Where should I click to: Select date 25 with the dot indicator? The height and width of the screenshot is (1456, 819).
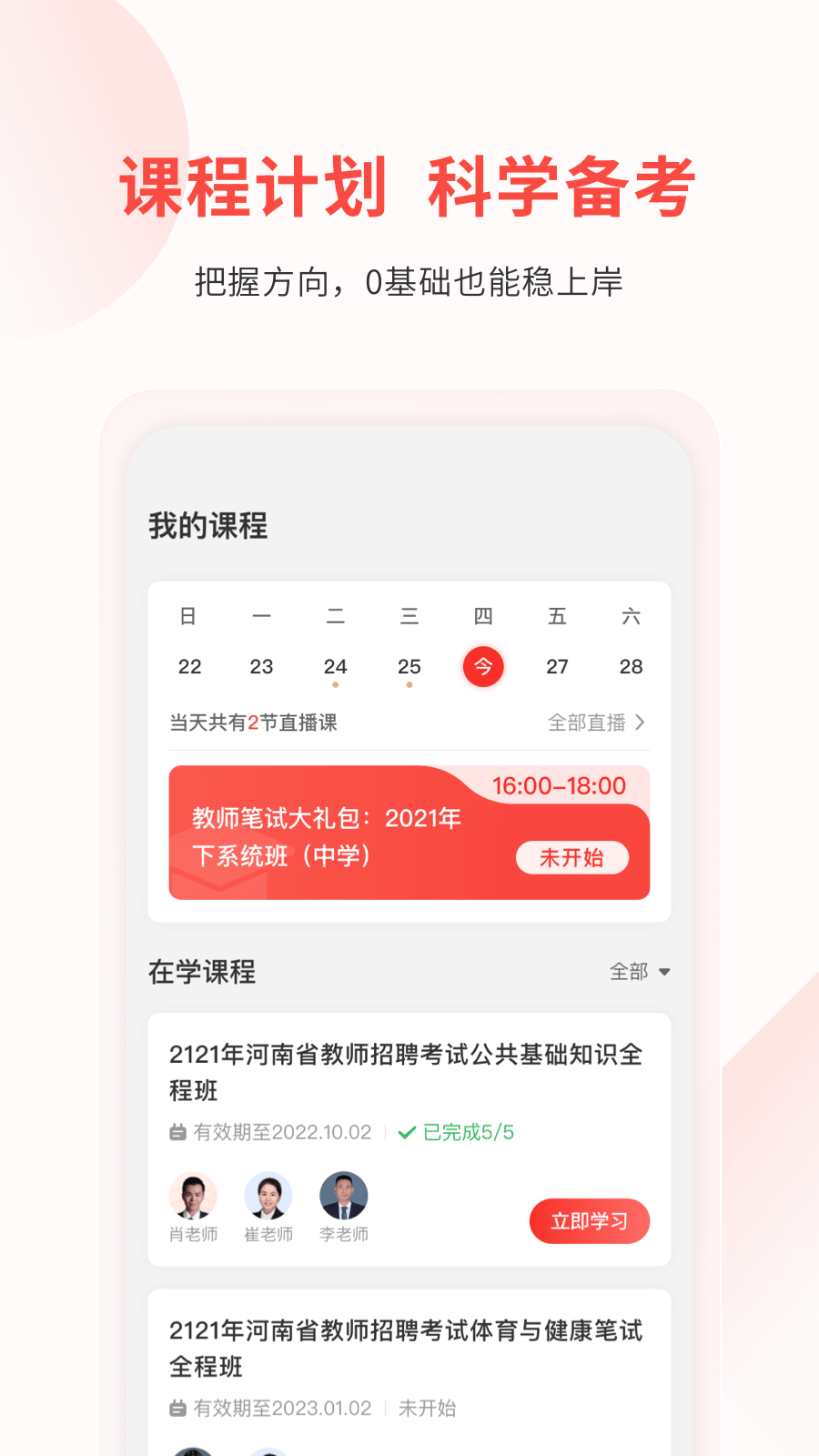[x=409, y=666]
